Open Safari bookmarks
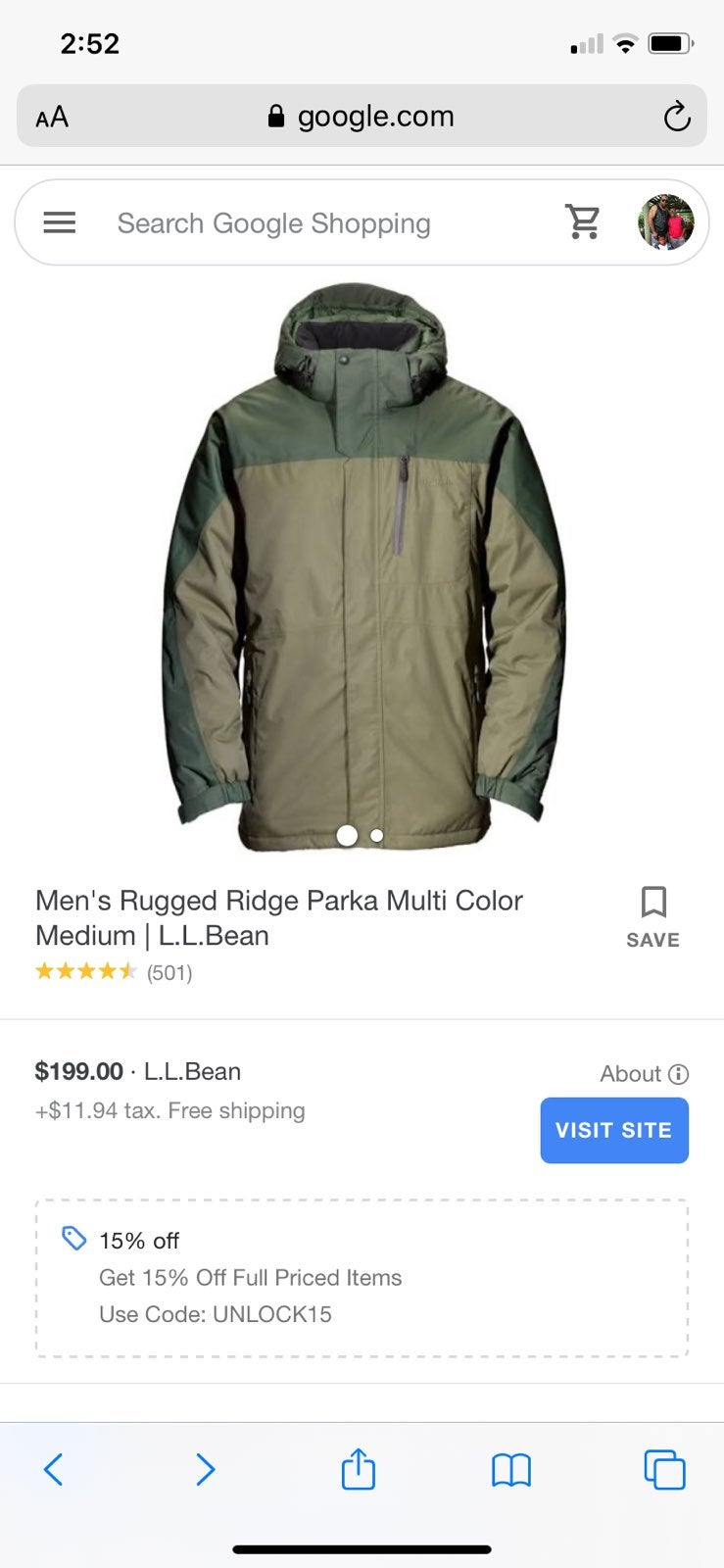This screenshot has height=1568, width=724. [511, 1470]
